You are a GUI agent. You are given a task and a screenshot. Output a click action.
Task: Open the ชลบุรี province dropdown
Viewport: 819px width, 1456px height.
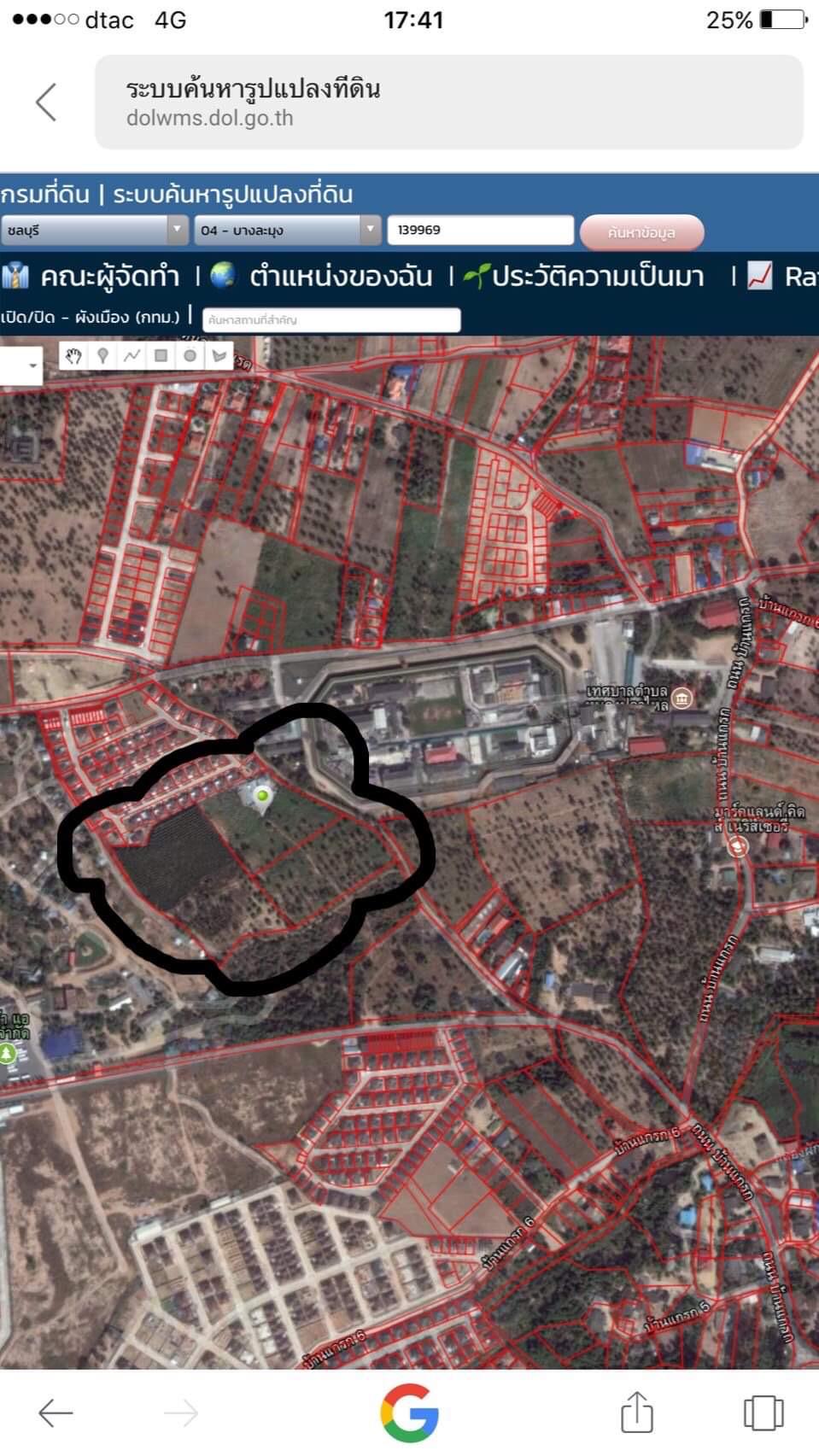[94, 230]
